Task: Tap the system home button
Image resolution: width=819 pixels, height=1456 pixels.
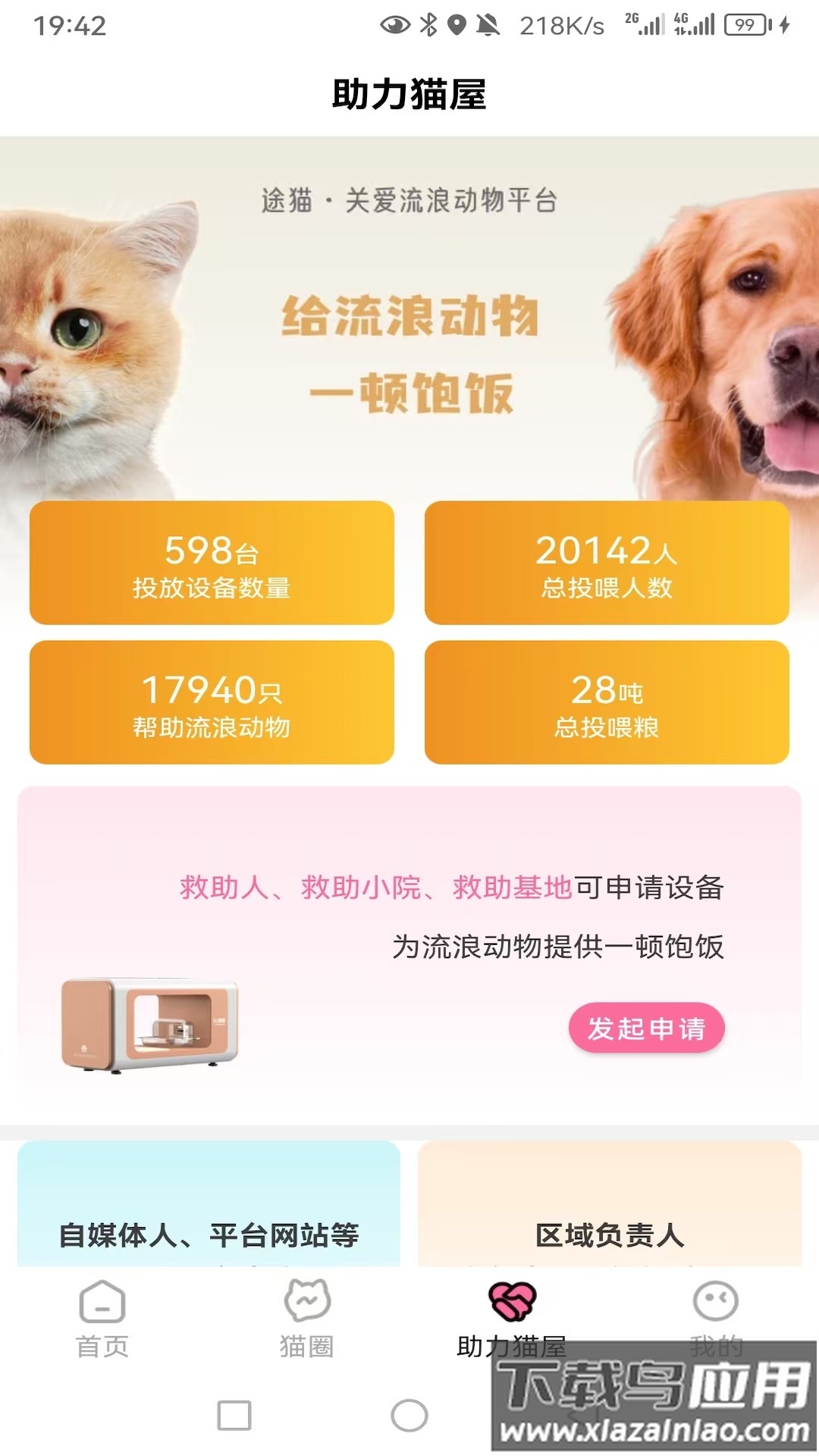Action: tap(409, 1415)
